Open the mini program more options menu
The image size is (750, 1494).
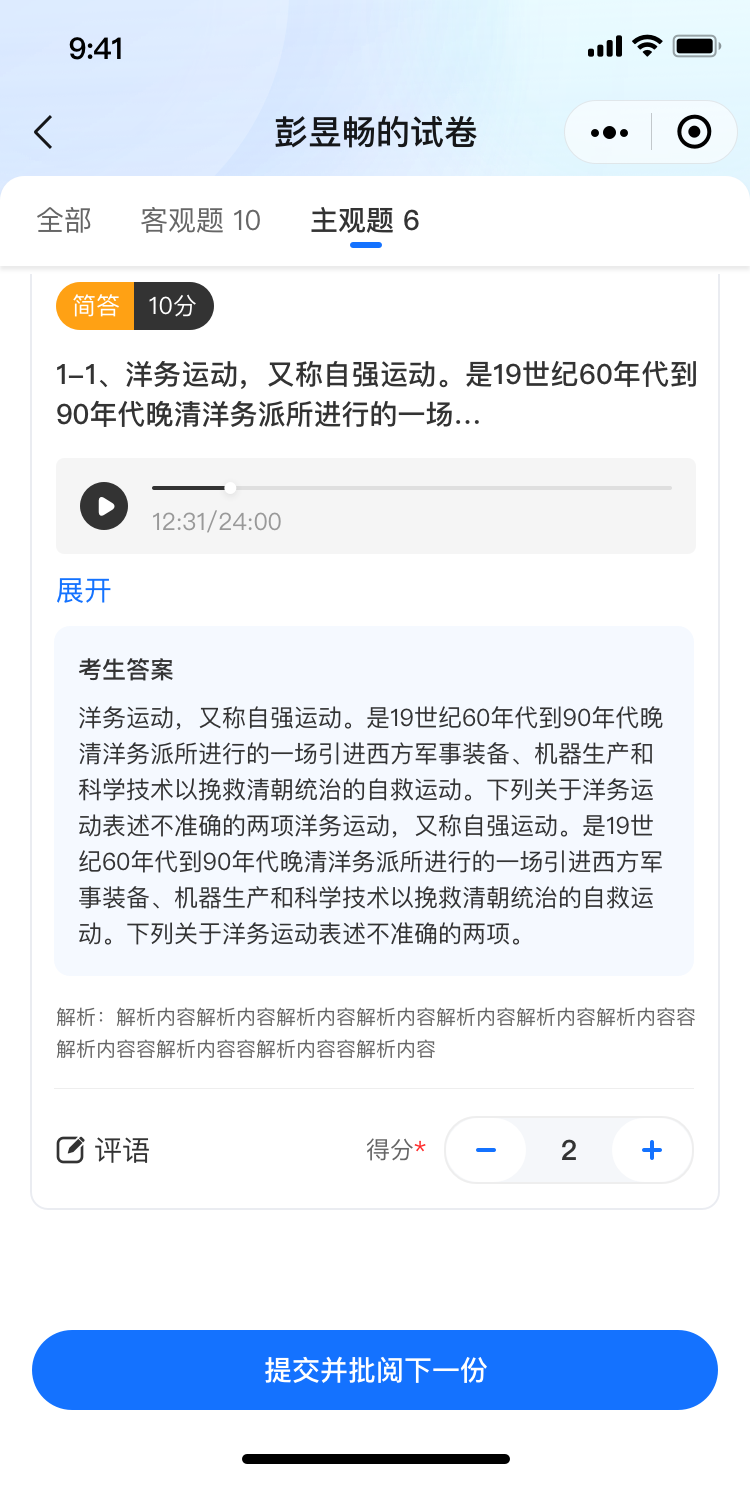[x=609, y=132]
